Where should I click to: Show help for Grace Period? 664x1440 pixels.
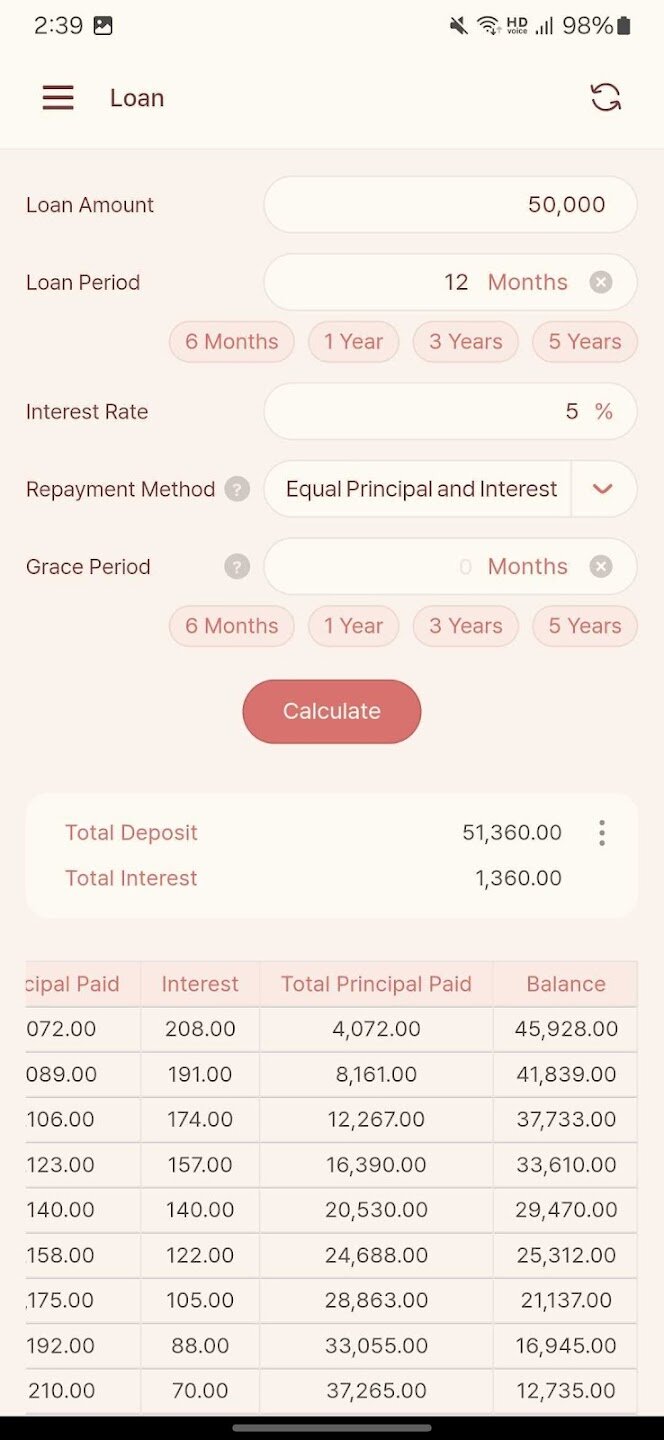point(237,567)
